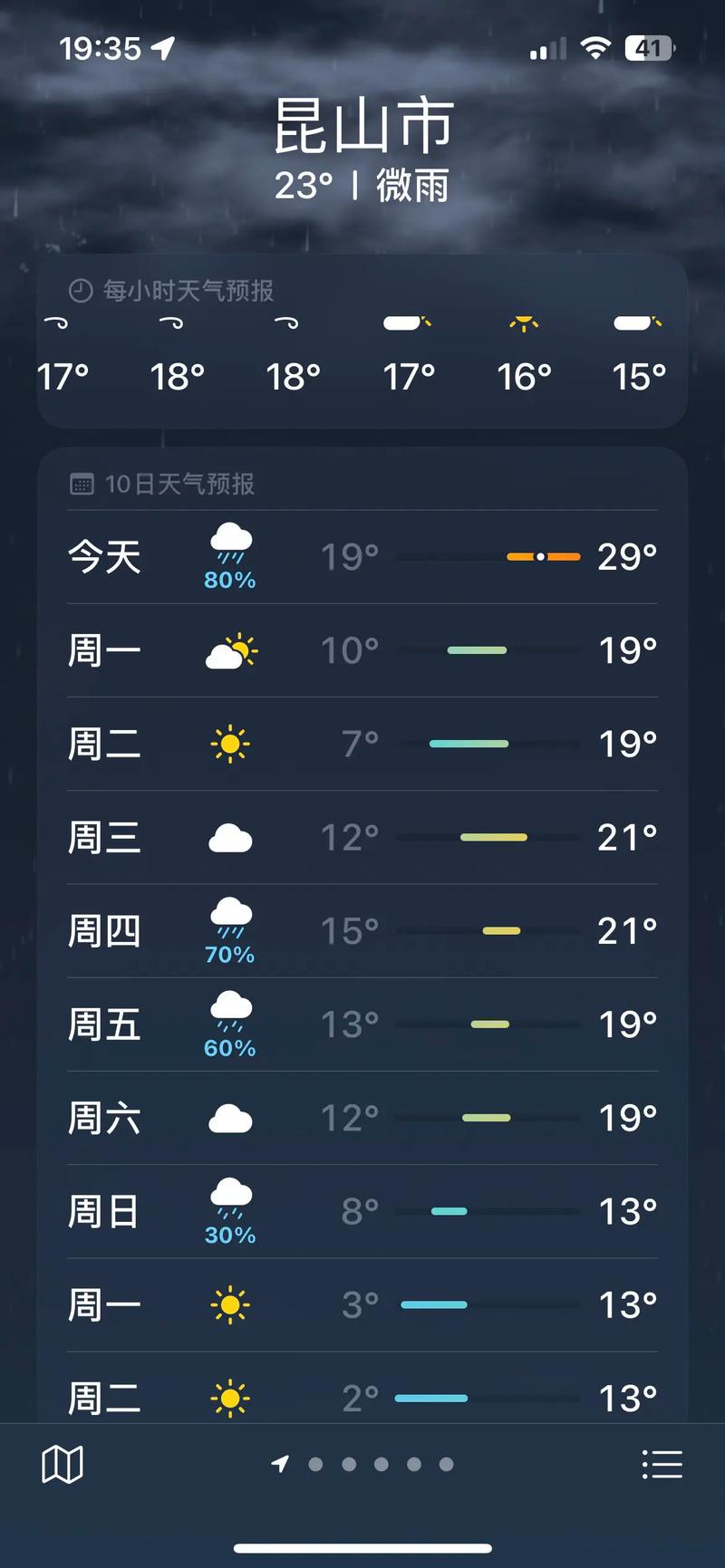Tap the calendar icon beside 10日天气预报
This screenshot has width=725, height=1568.
click(x=82, y=485)
